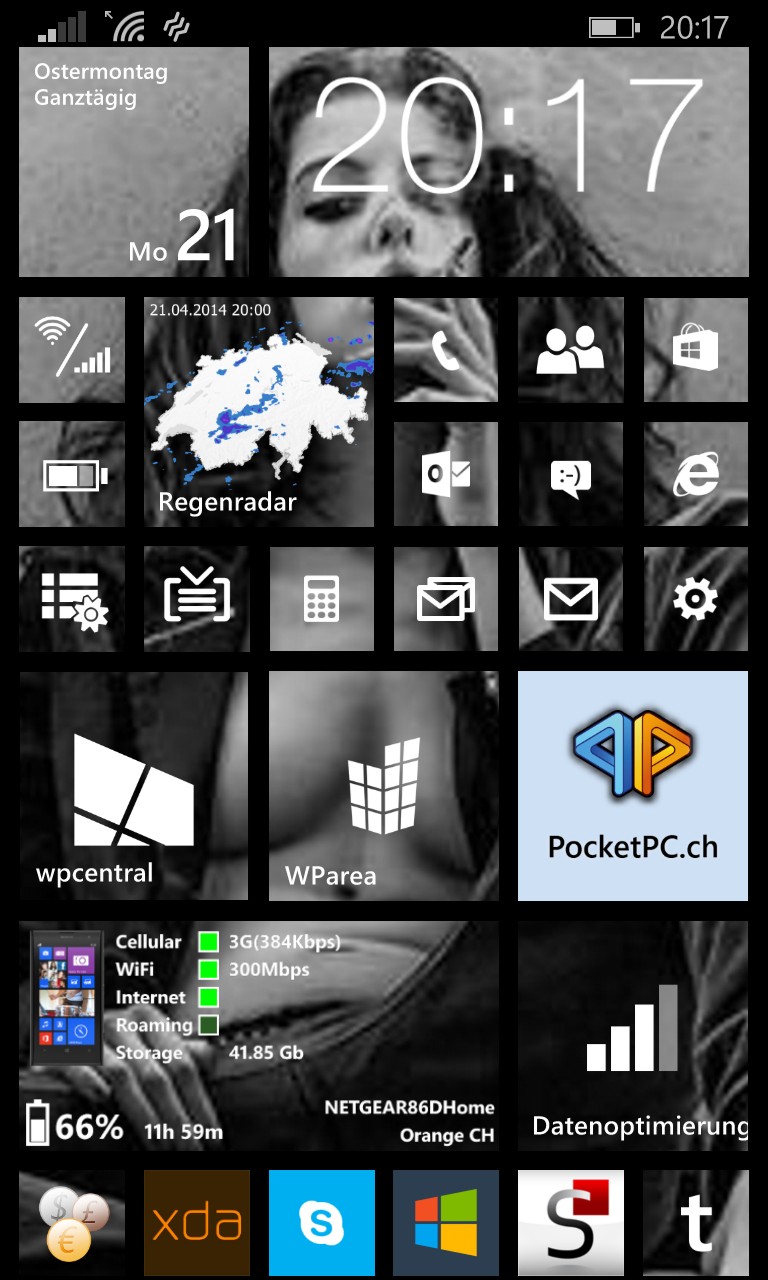Viewport: 768px width, 1280px height.
Task: Open the Regenradar weather tile
Action: point(259,412)
